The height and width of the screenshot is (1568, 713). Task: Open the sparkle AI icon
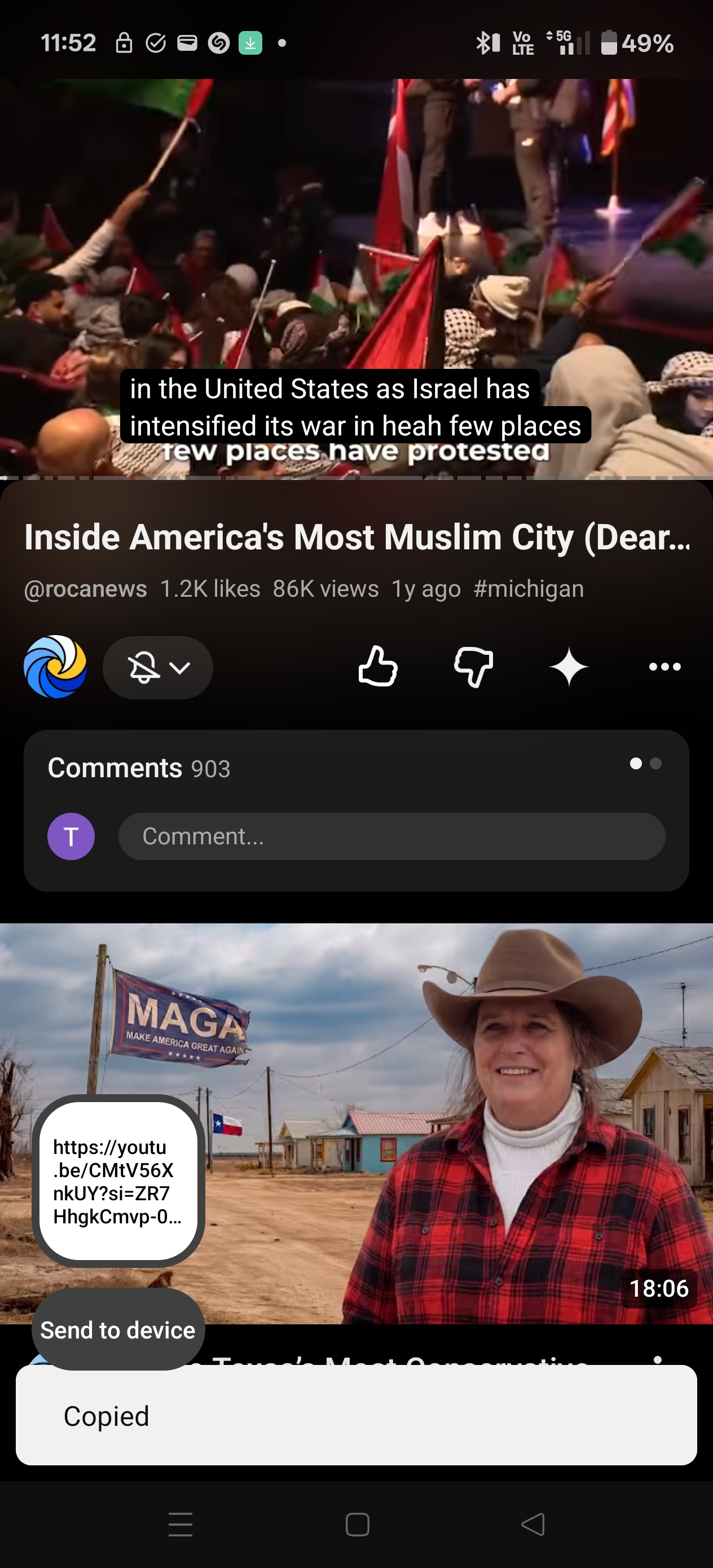[x=569, y=667]
